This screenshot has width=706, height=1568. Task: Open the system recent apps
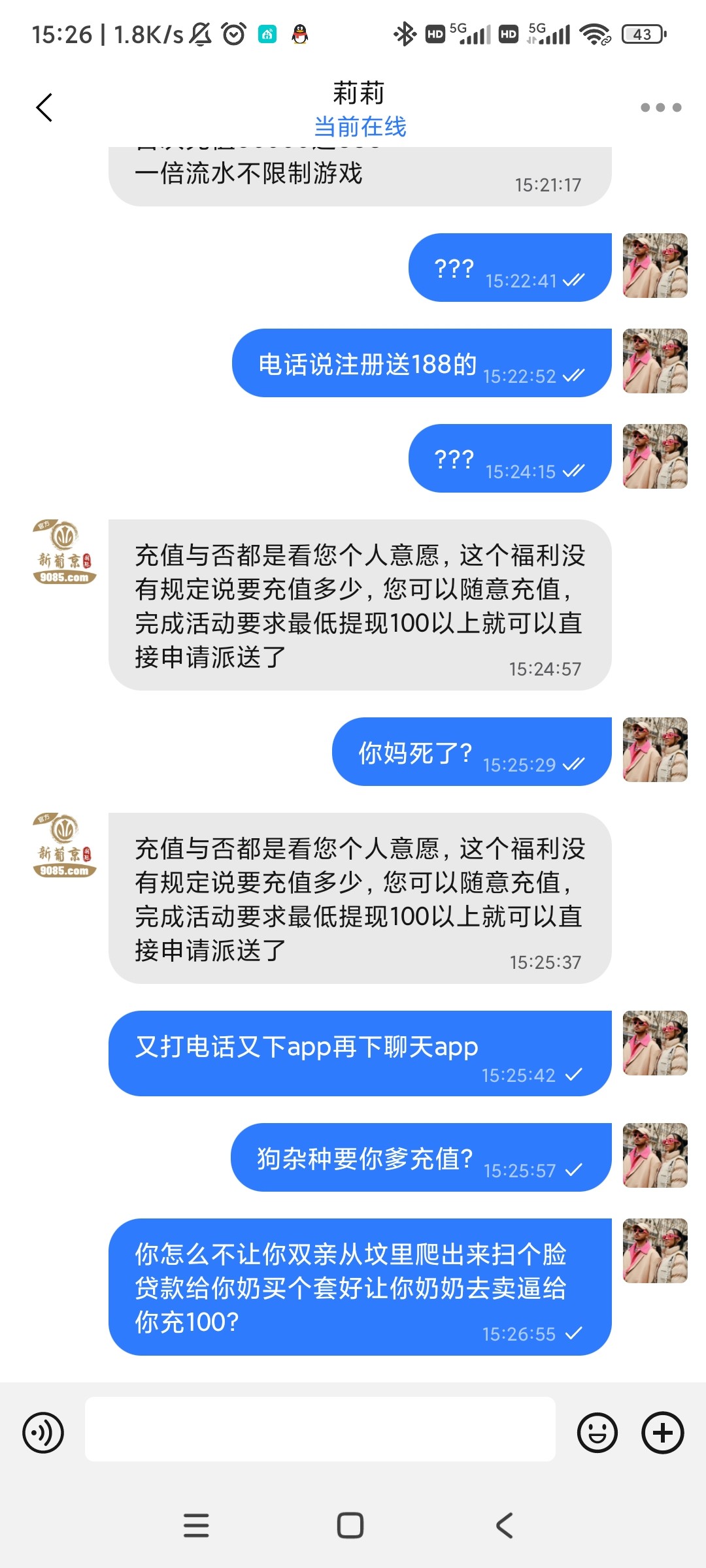(x=196, y=1526)
